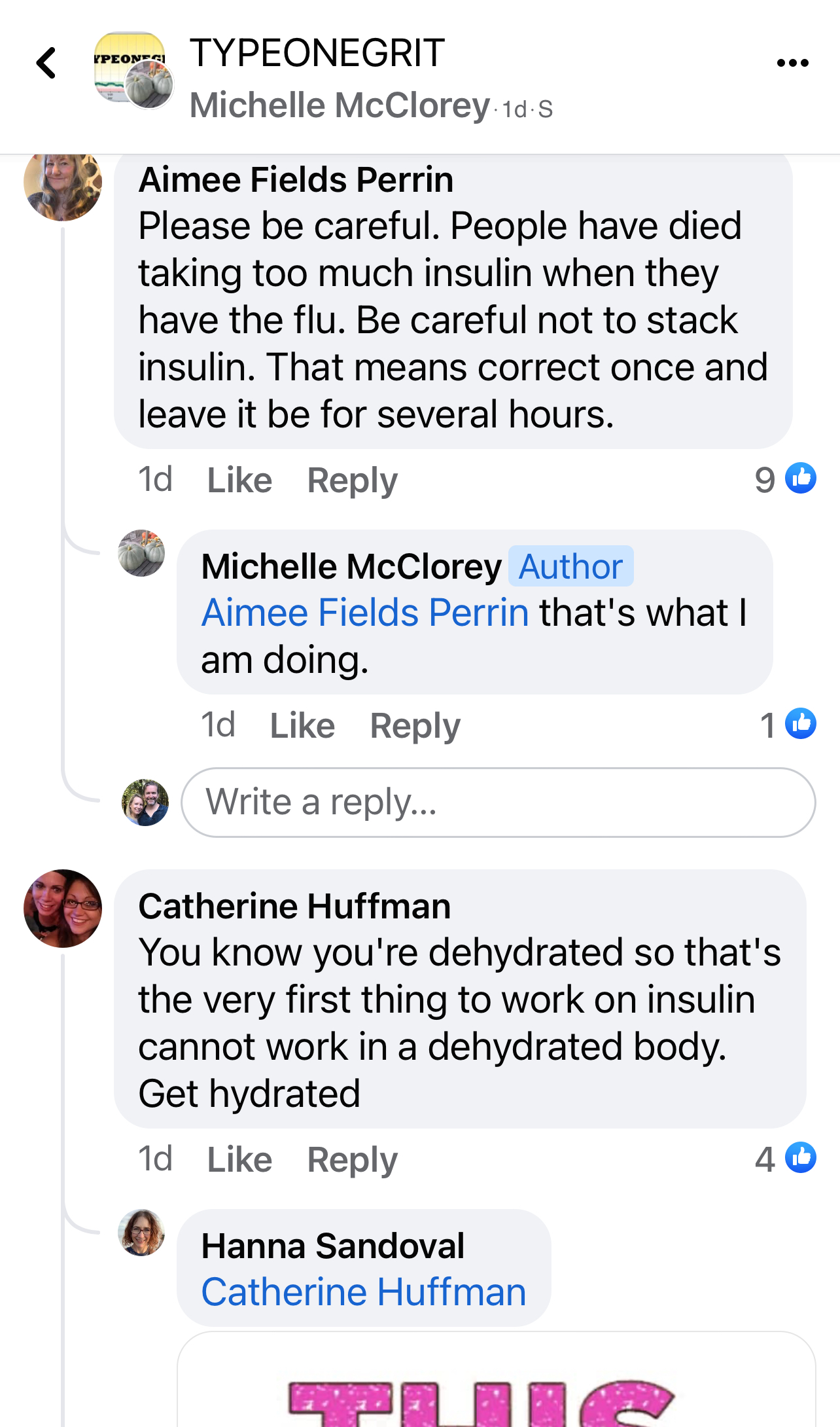Go back using the top-left arrow
This screenshot has height=1427, width=840.
point(46,63)
